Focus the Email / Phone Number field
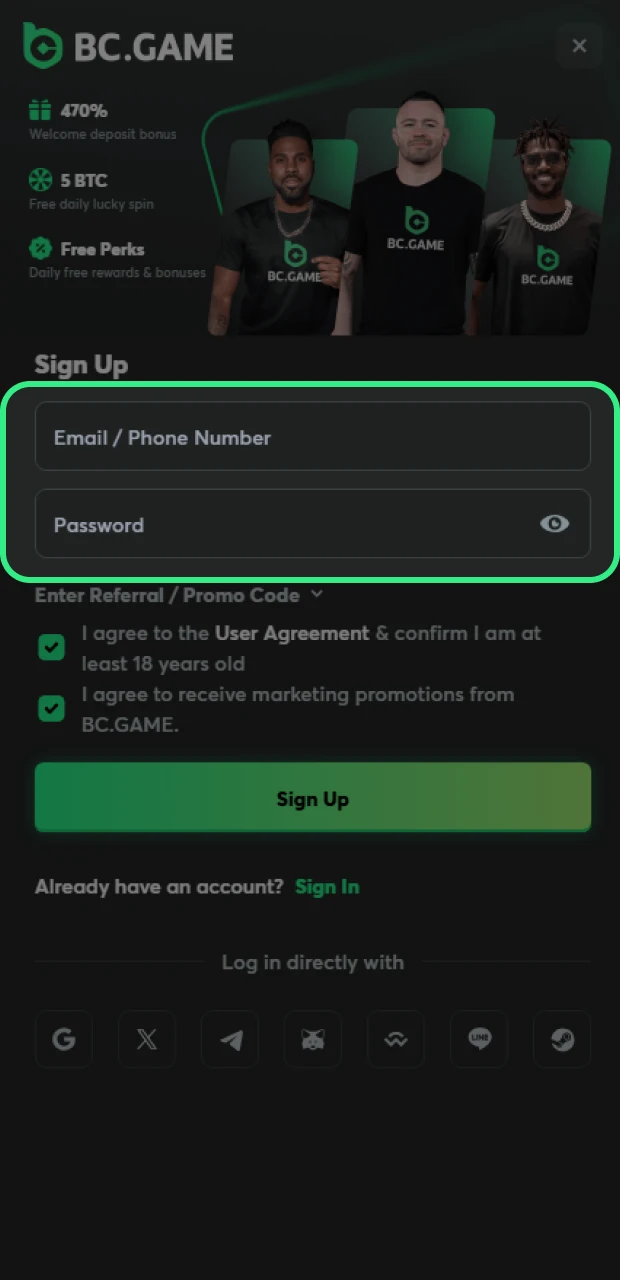This screenshot has height=1280, width=620. point(312,437)
